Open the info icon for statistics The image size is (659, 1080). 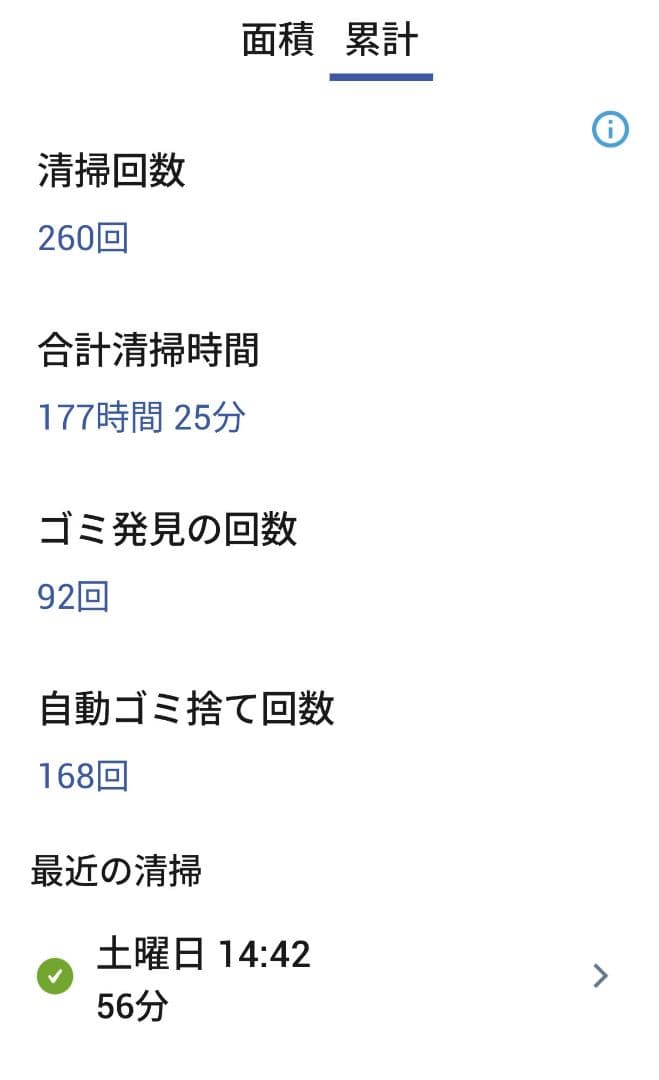pos(610,129)
